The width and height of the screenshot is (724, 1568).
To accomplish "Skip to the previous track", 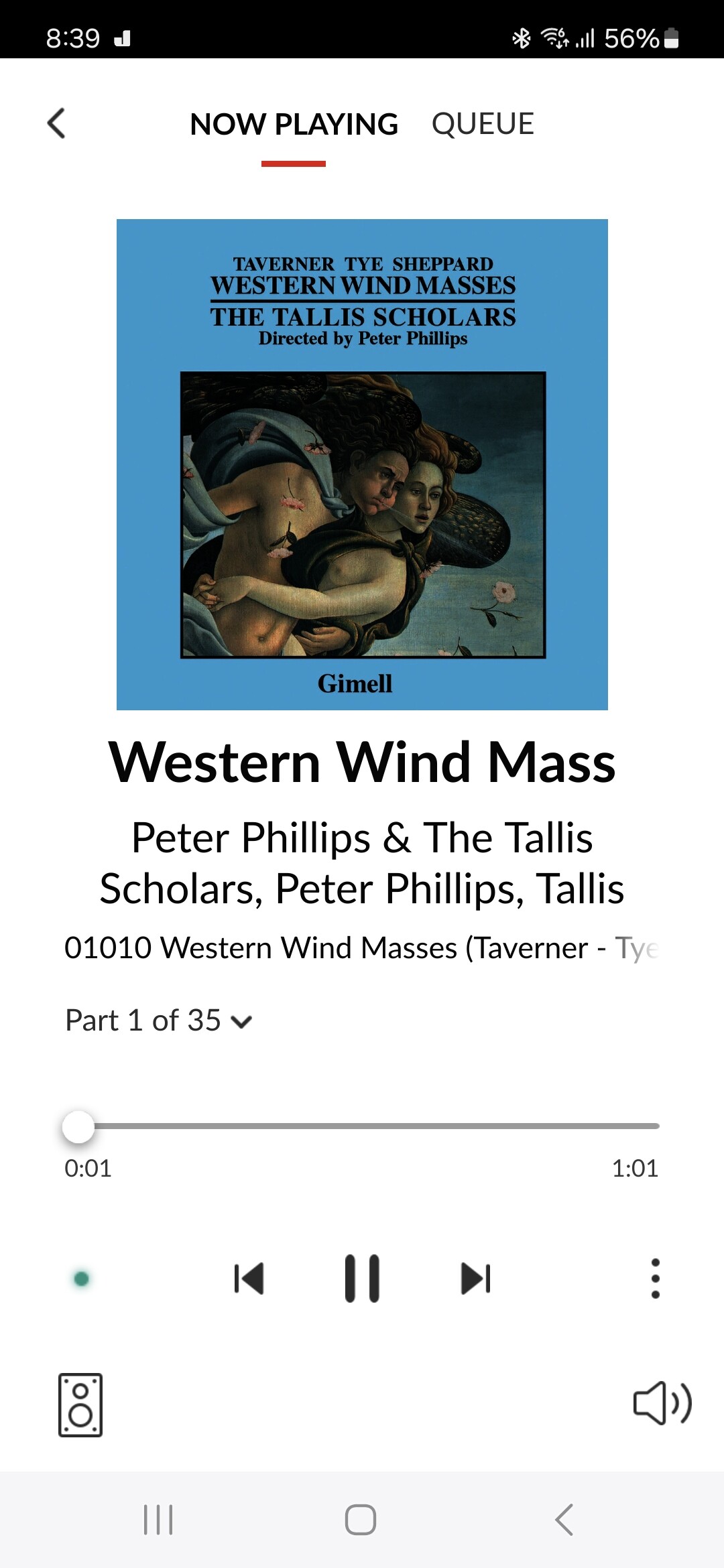I will 249,1278.
